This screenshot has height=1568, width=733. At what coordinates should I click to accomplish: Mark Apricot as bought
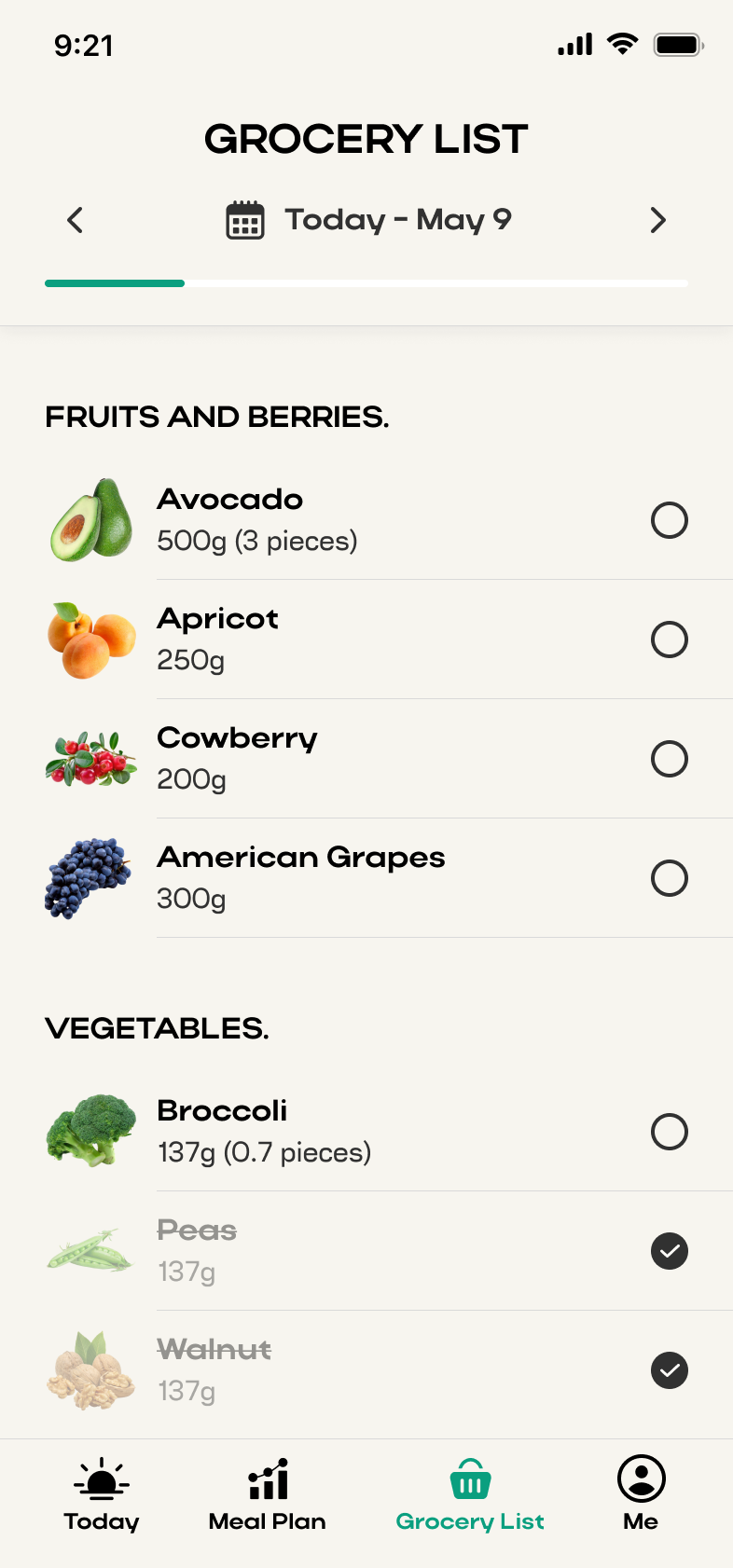(670, 640)
